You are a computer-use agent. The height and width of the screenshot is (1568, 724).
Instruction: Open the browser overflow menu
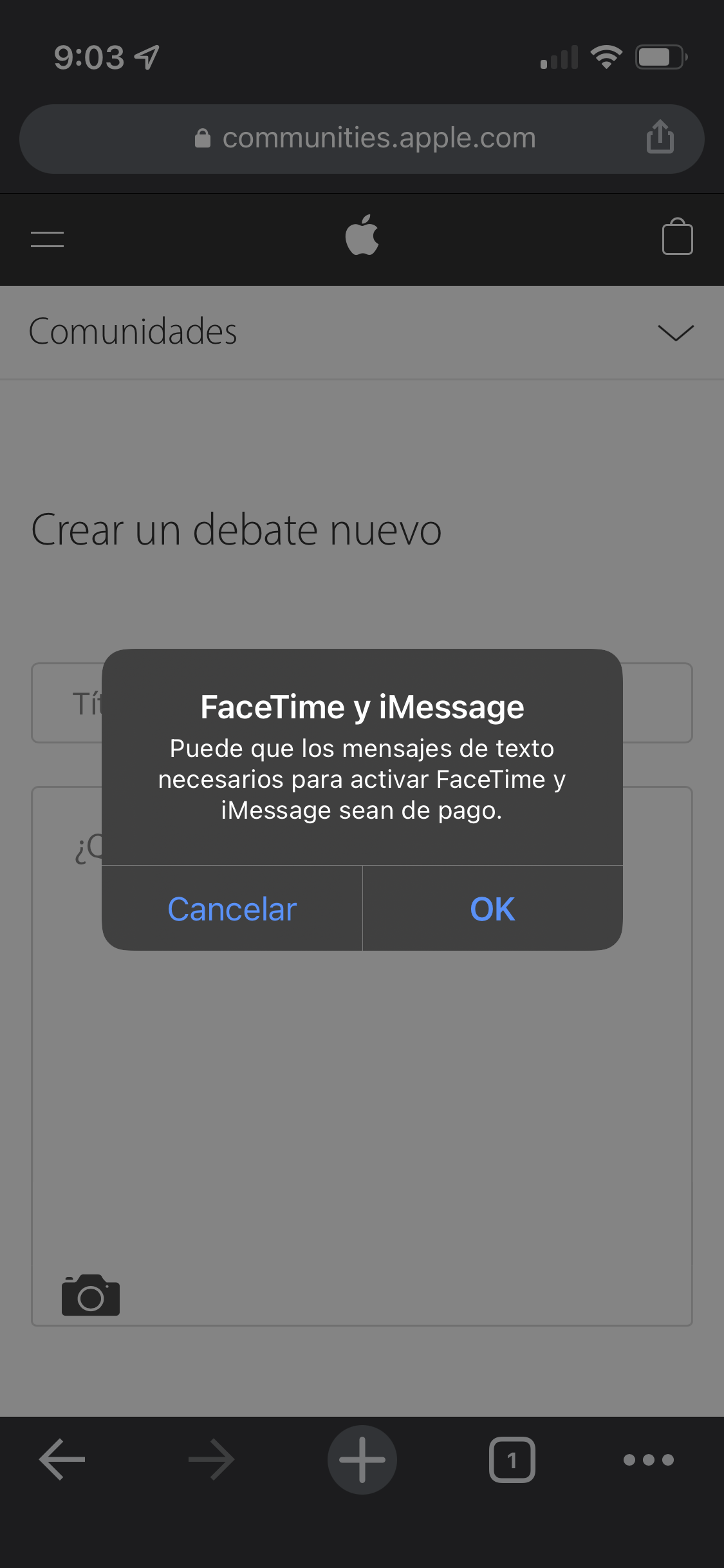tap(649, 1459)
